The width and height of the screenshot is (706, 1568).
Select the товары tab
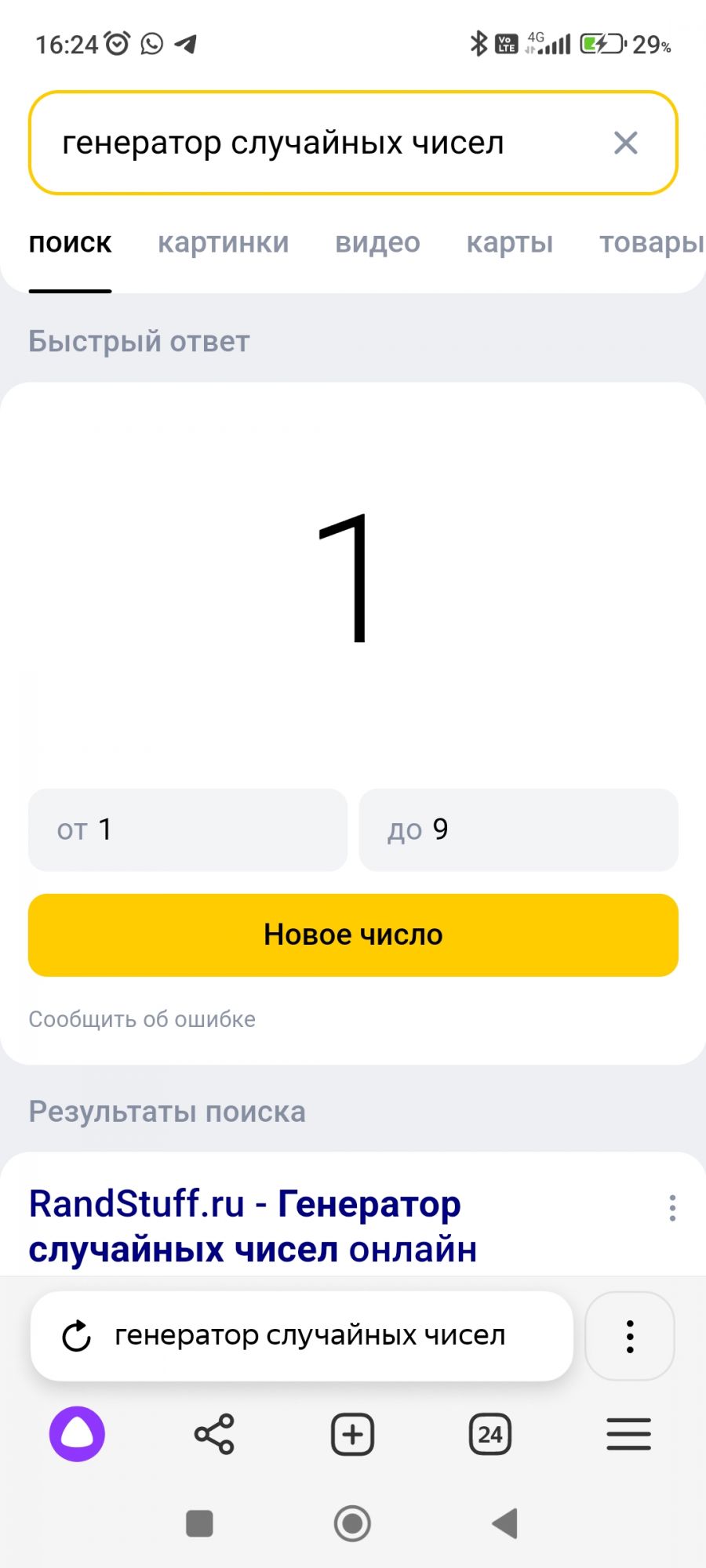(651, 243)
